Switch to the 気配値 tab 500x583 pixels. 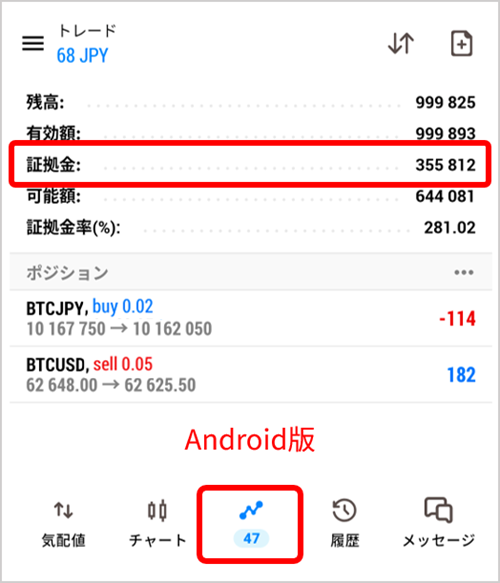(x=63, y=524)
